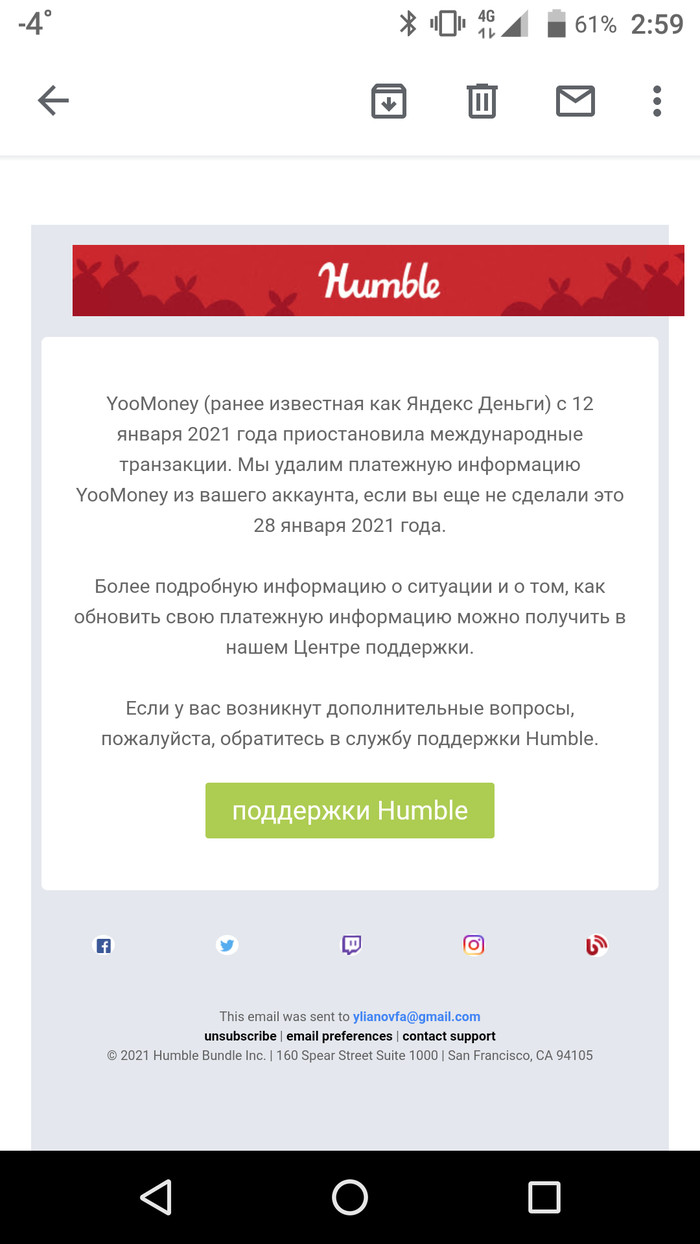
Task: Open email preferences link
Action: [339, 1036]
